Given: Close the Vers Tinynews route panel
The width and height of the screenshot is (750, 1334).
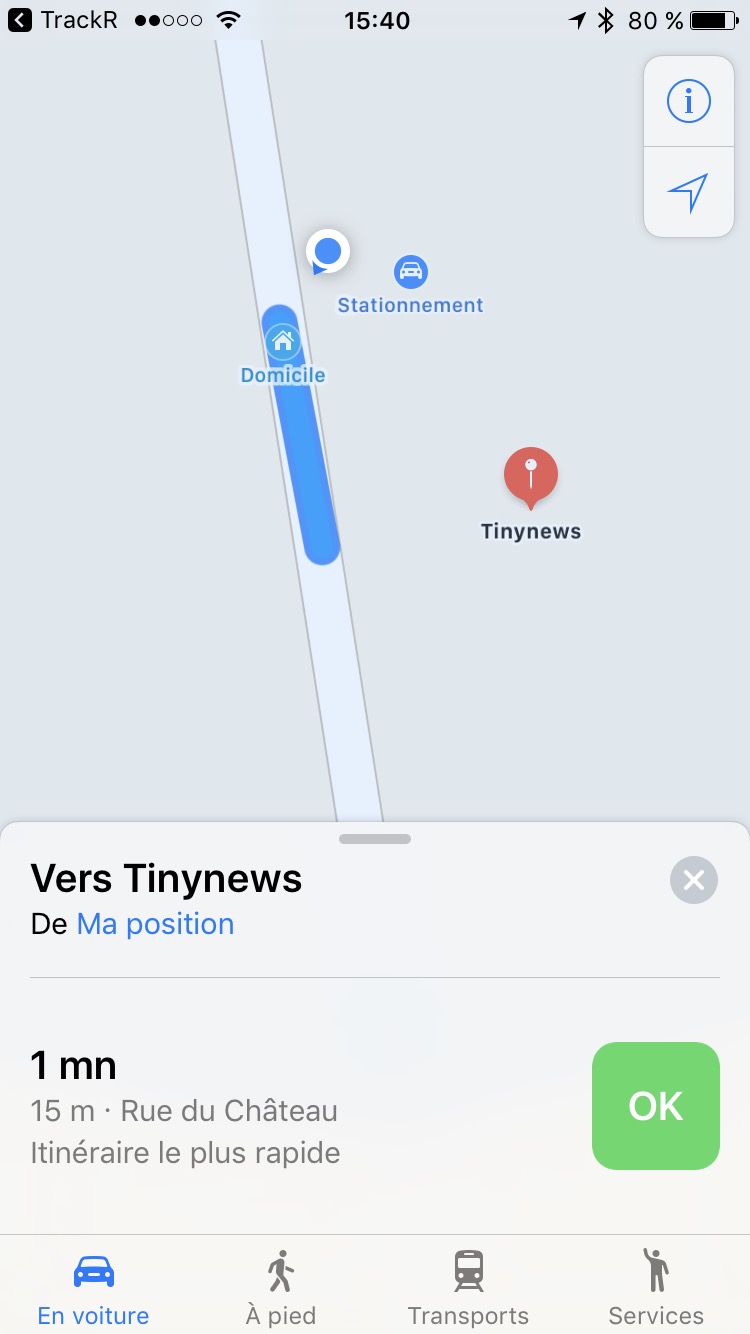Looking at the screenshot, I should pyautogui.click(x=693, y=880).
